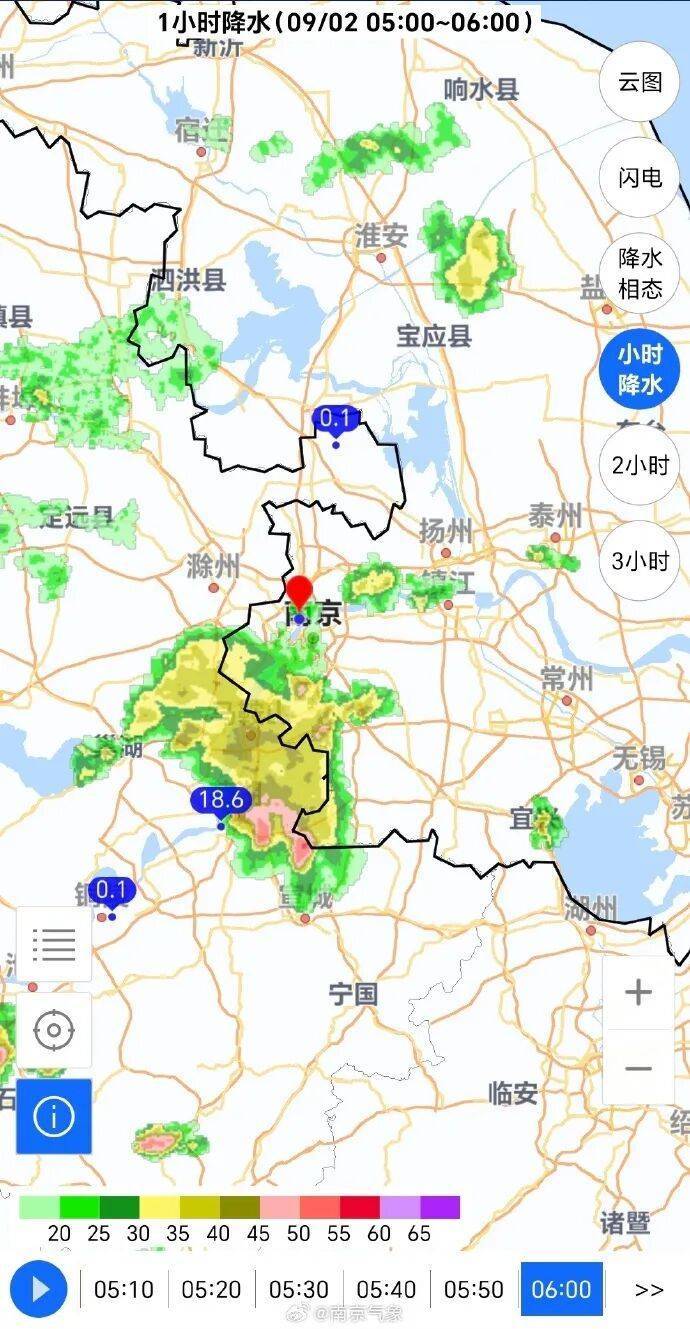This screenshot has width=690, height=1329.
Task: Jump to the 05:30 frame
Action: coord(299,1289)
